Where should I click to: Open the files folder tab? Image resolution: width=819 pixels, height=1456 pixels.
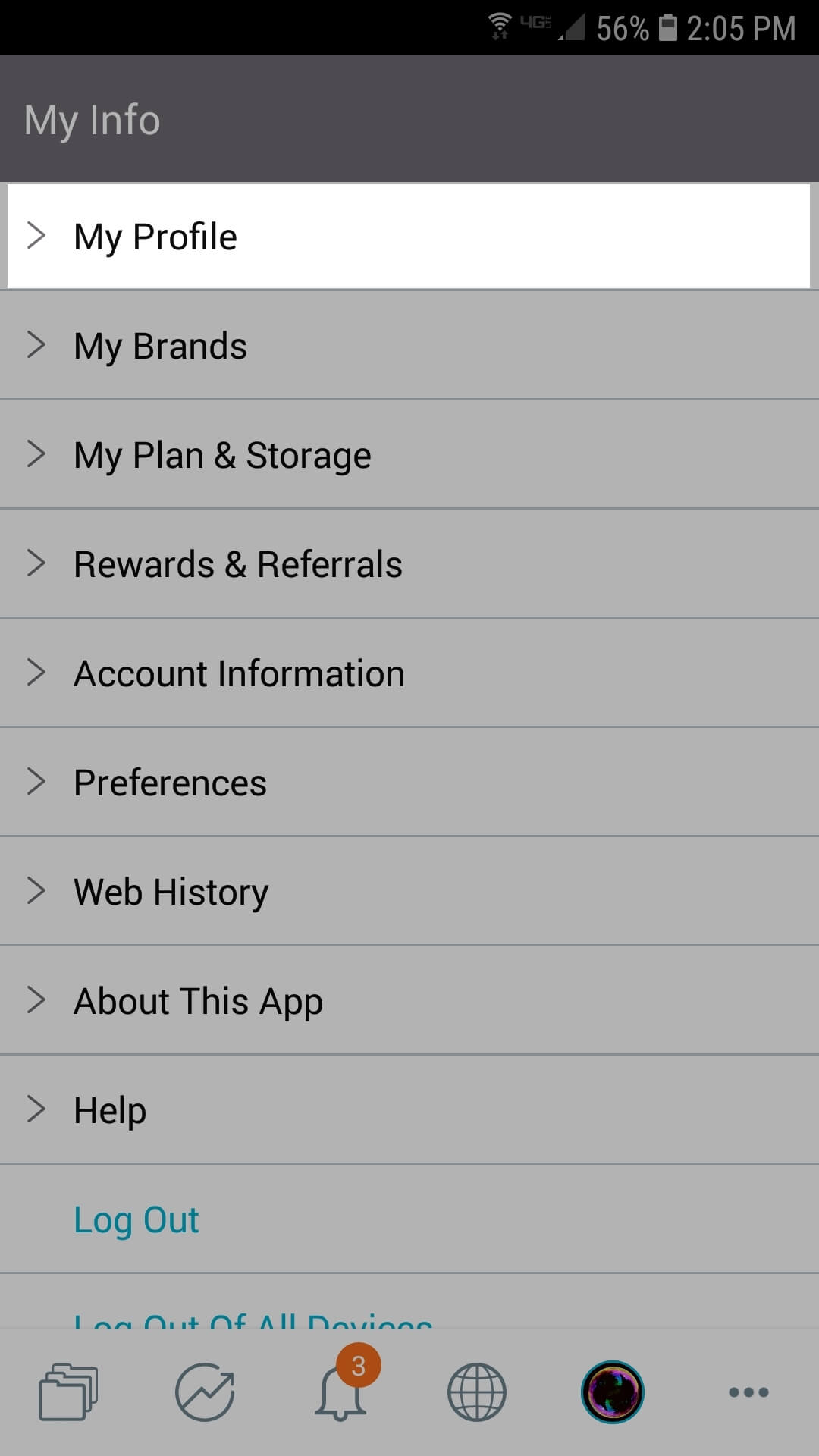[x=68, y=1392]
